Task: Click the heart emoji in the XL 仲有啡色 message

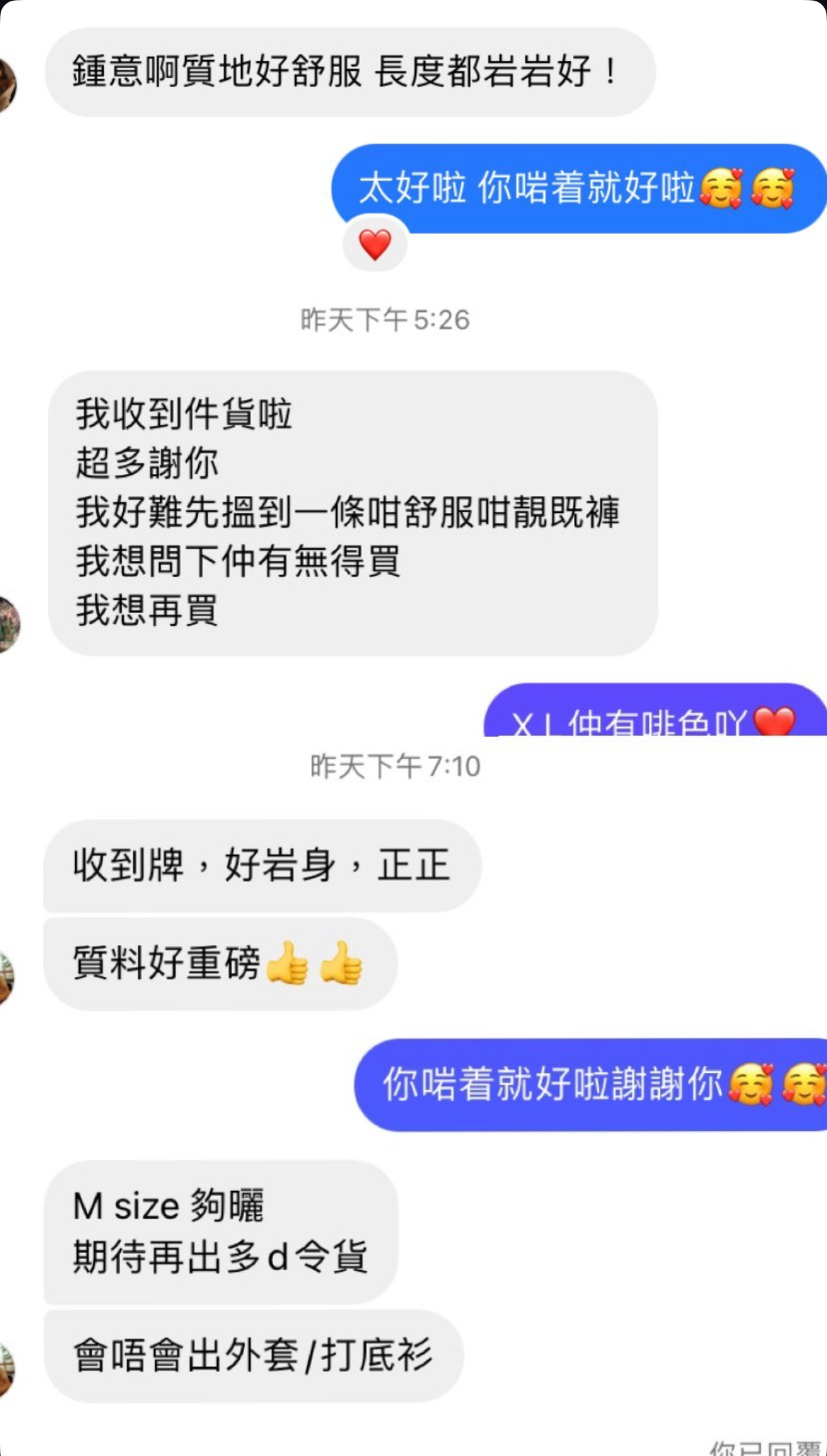Action: (775, 723)
